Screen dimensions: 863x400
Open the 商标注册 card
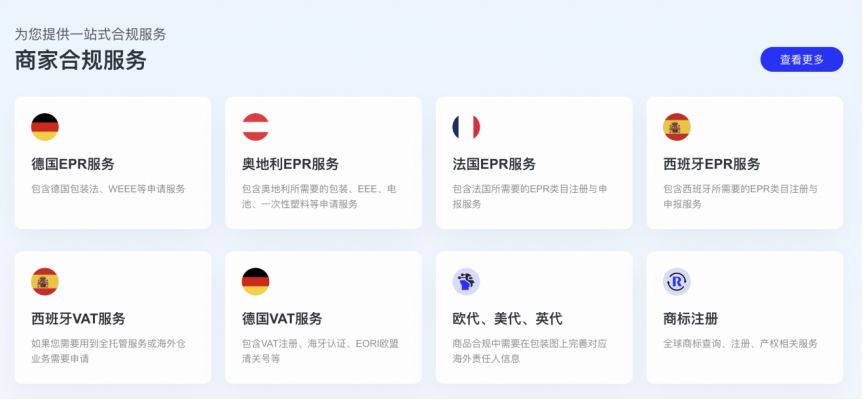[745, 318]
